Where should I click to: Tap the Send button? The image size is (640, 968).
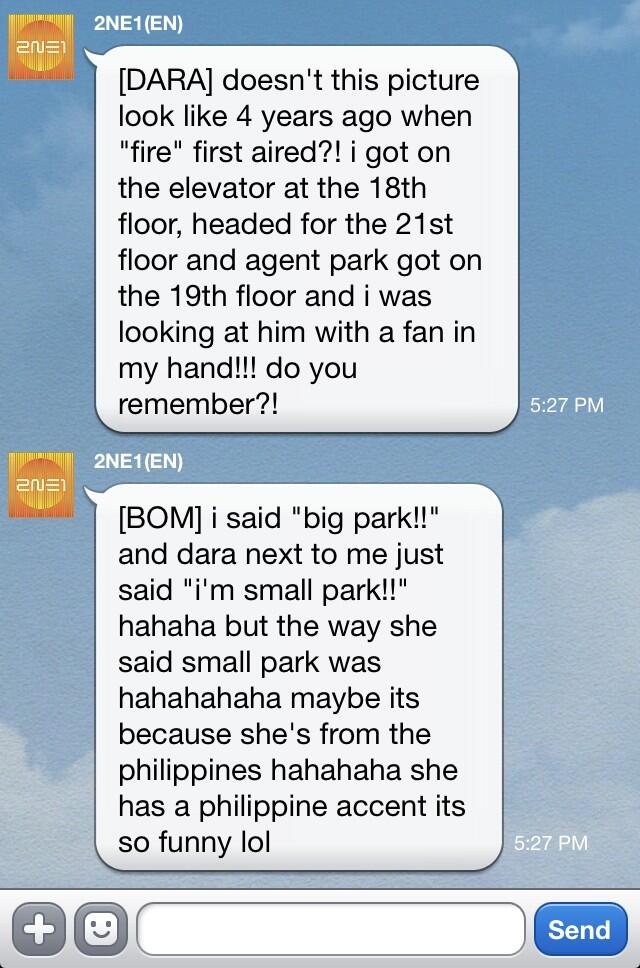point(578,929)
